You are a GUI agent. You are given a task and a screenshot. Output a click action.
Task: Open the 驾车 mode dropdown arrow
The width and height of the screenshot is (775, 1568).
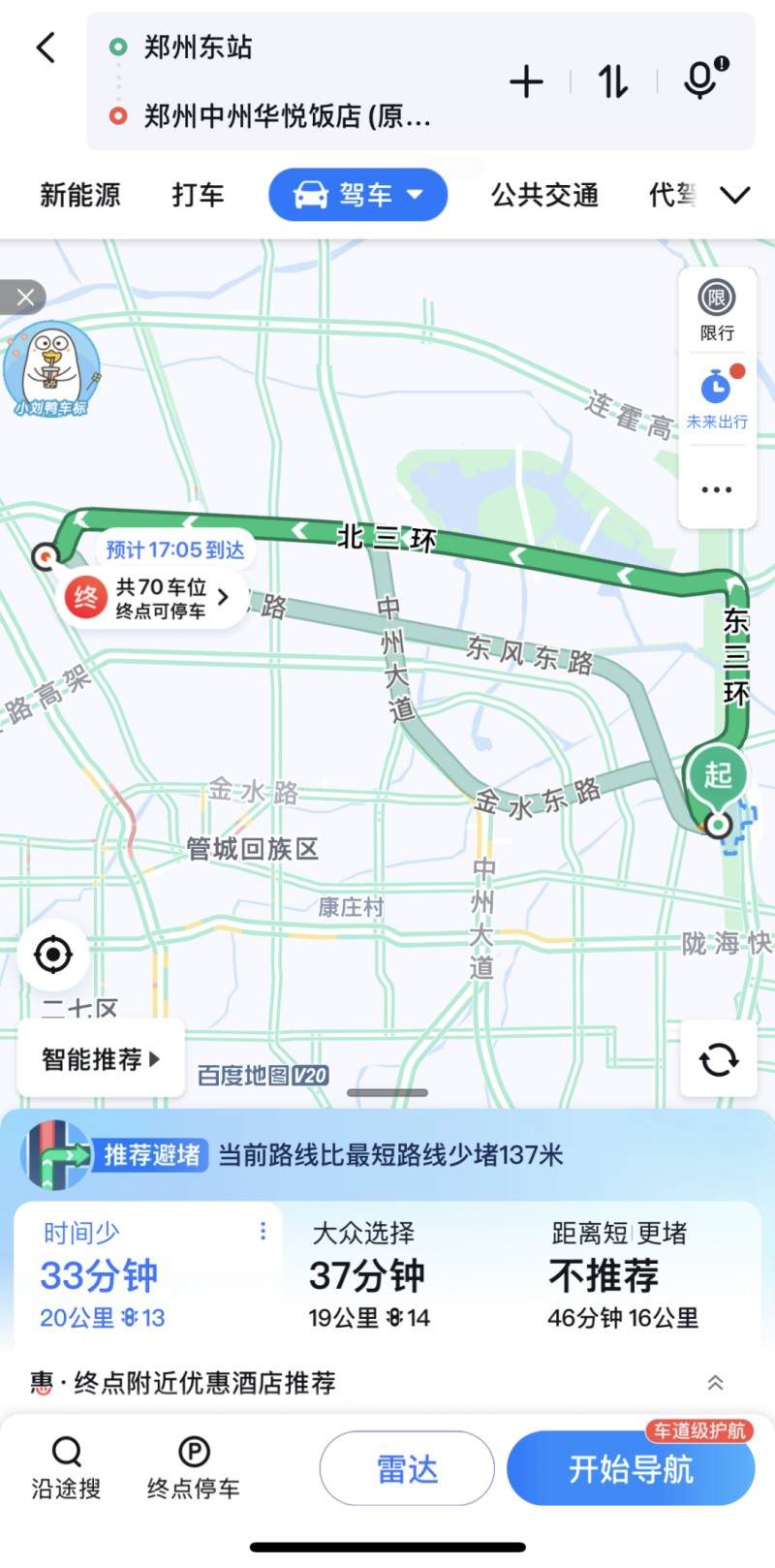coord(416,194)
